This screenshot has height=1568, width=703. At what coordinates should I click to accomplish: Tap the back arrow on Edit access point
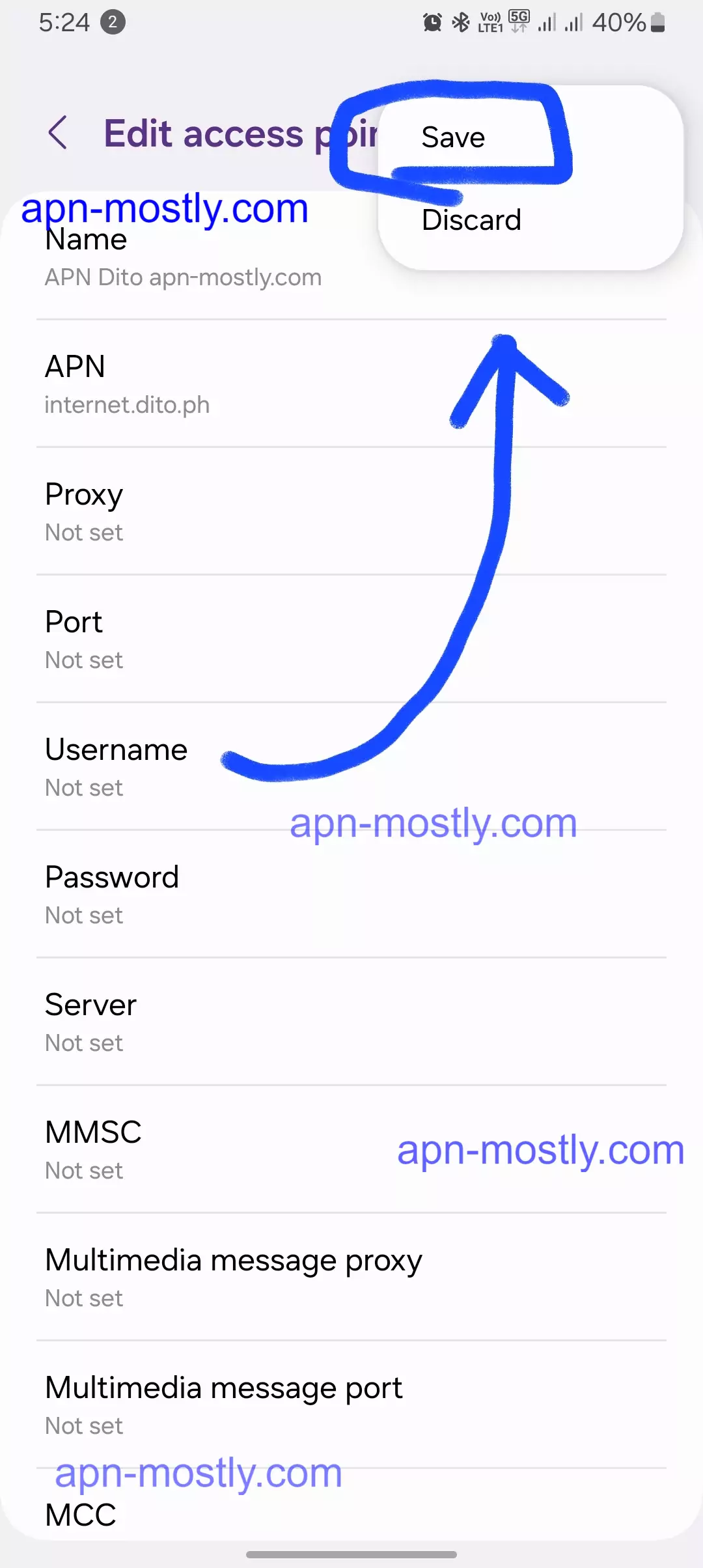click(58, 133)
